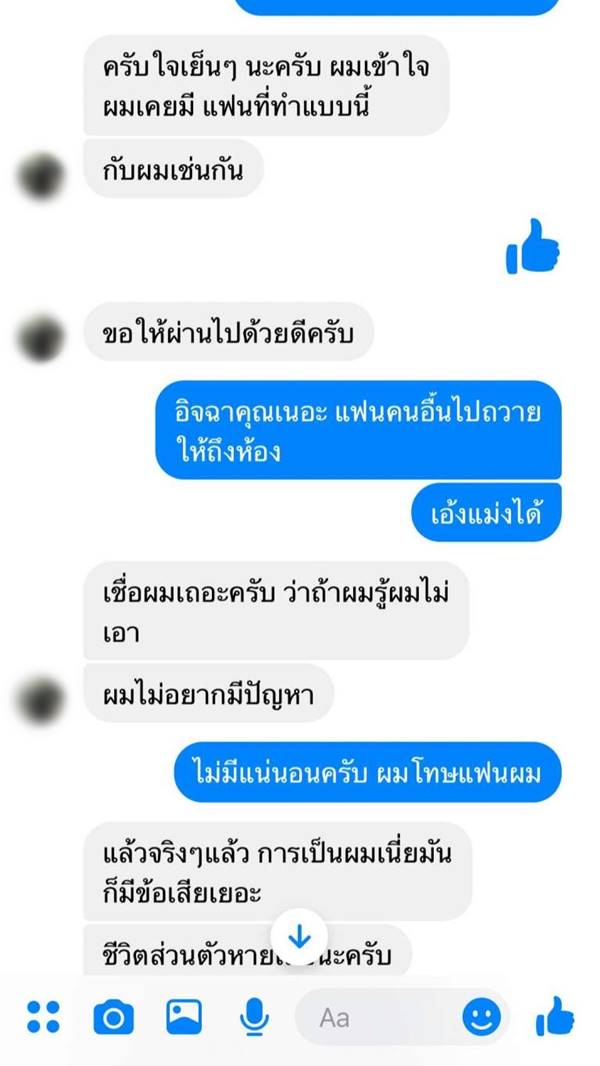Image resolution: width=600 pixels, height=1066 pixels.
Task: Record a voice message with microphone
Action: (x=255, y=1018)
